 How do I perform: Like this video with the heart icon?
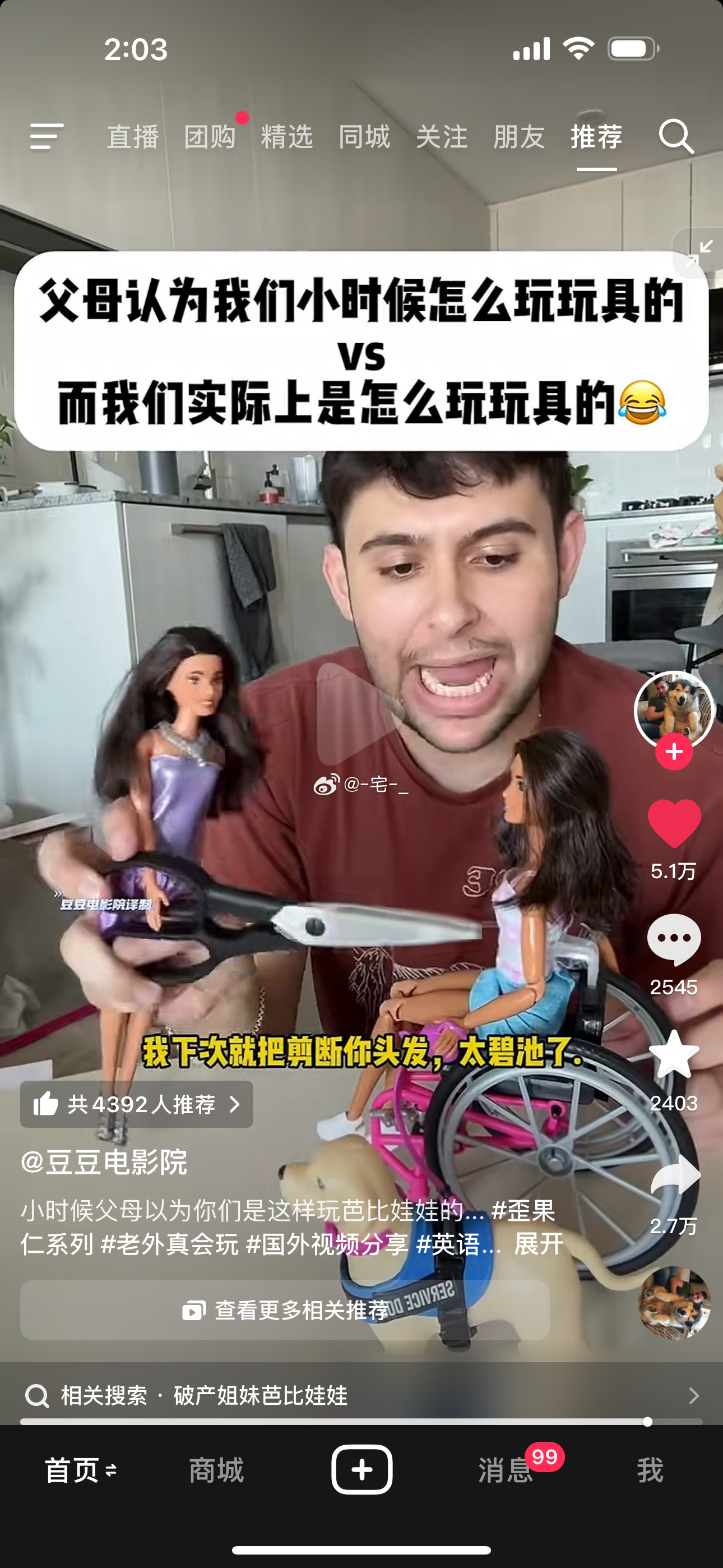pyautogui.click(x=674, y=823)
